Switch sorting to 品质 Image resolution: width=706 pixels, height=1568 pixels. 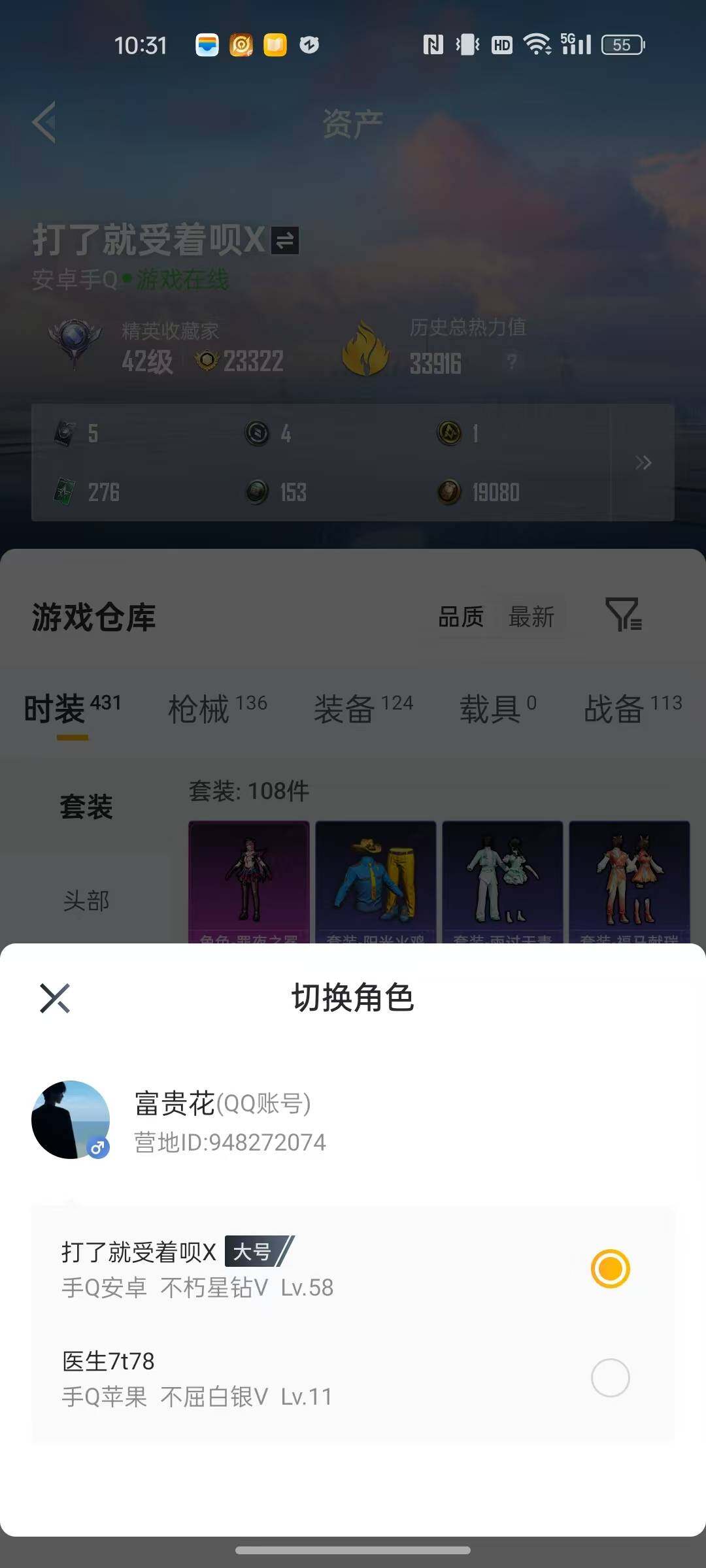[462, 617]
